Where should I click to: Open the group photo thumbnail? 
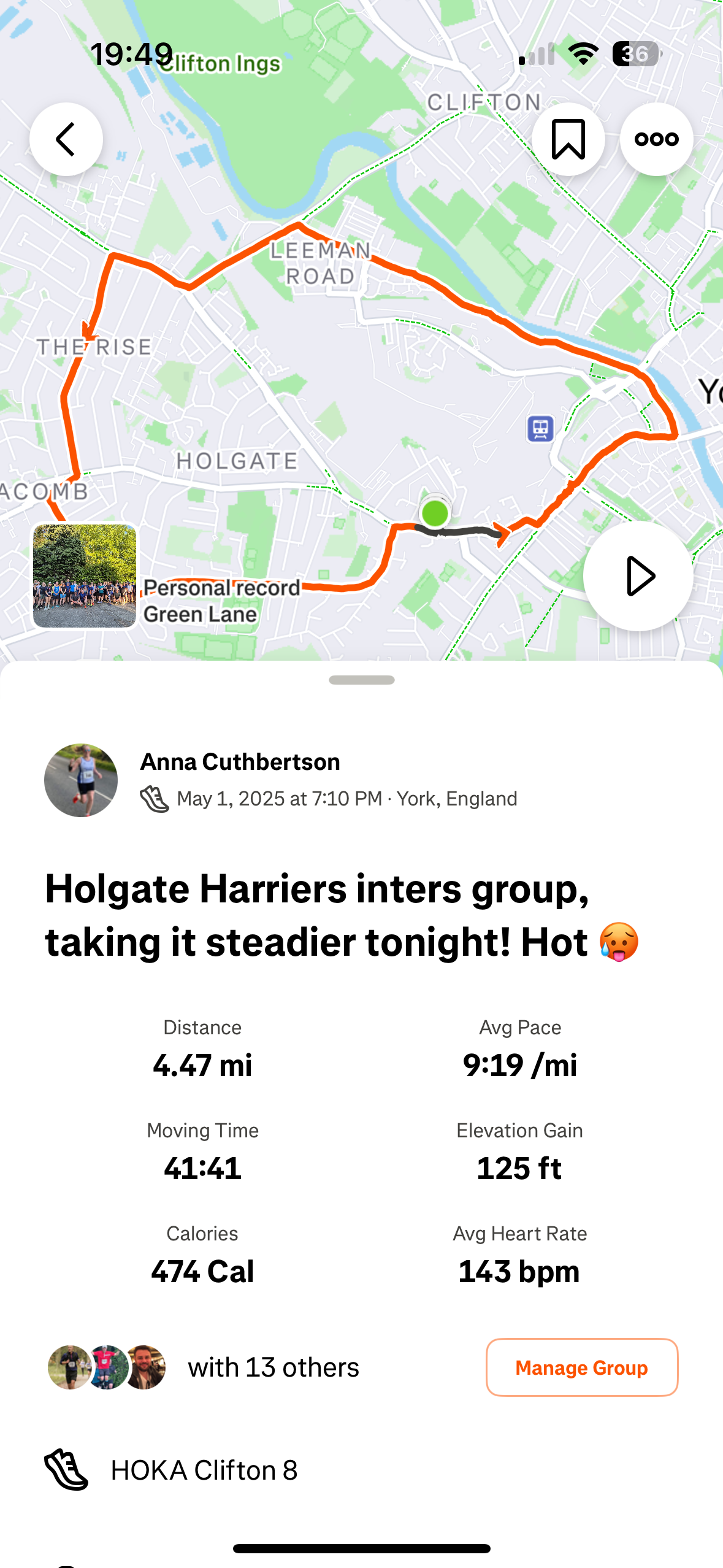click(x=85, y=576)
